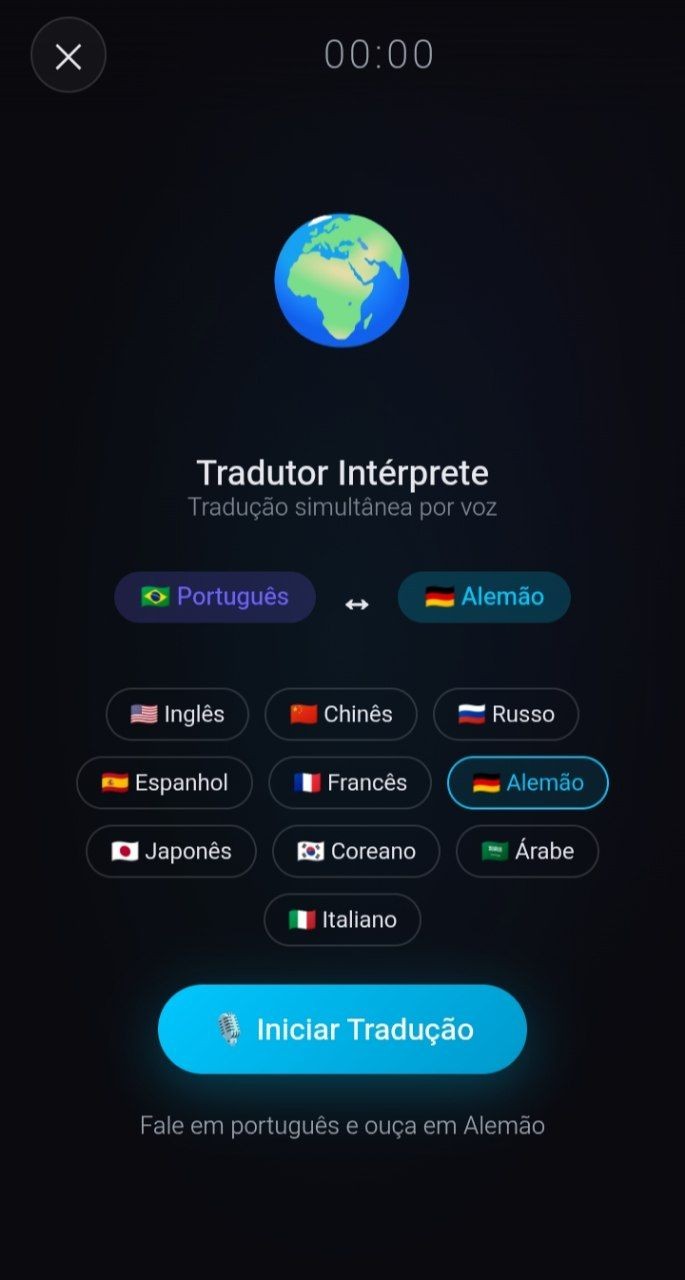Select the highlighted Alemão chip in the grid
This screenshot has height=1280, width=685.
(x=528, y=782)
